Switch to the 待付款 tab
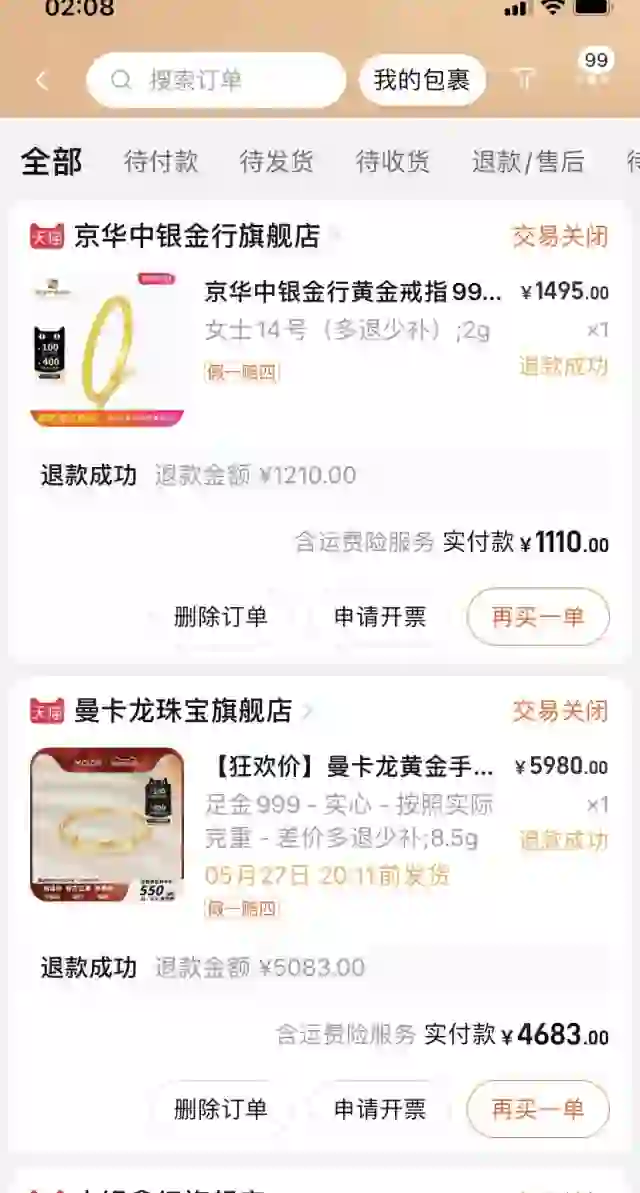The width and height of the screenshot is (640, 1193). [161, 161]
